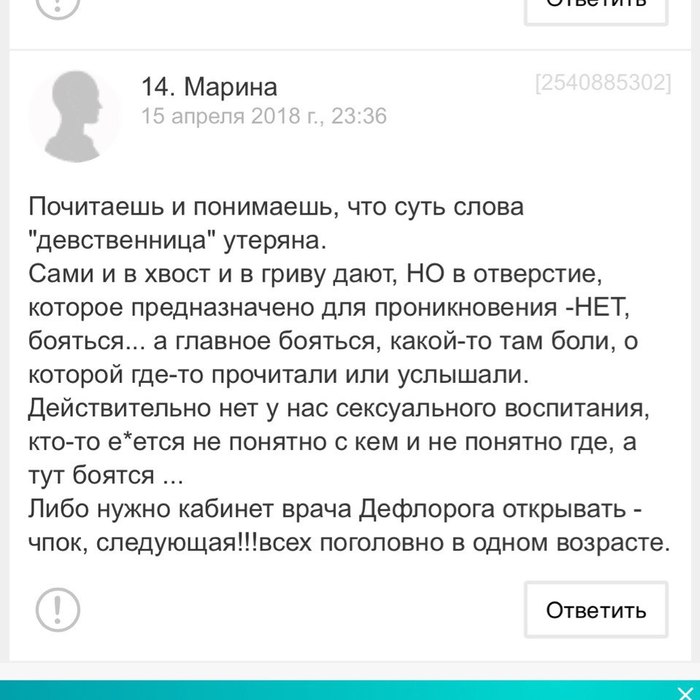The image size is (700, 700).
Task: Reply to Marina's comment
Action: tap(595, 609)
